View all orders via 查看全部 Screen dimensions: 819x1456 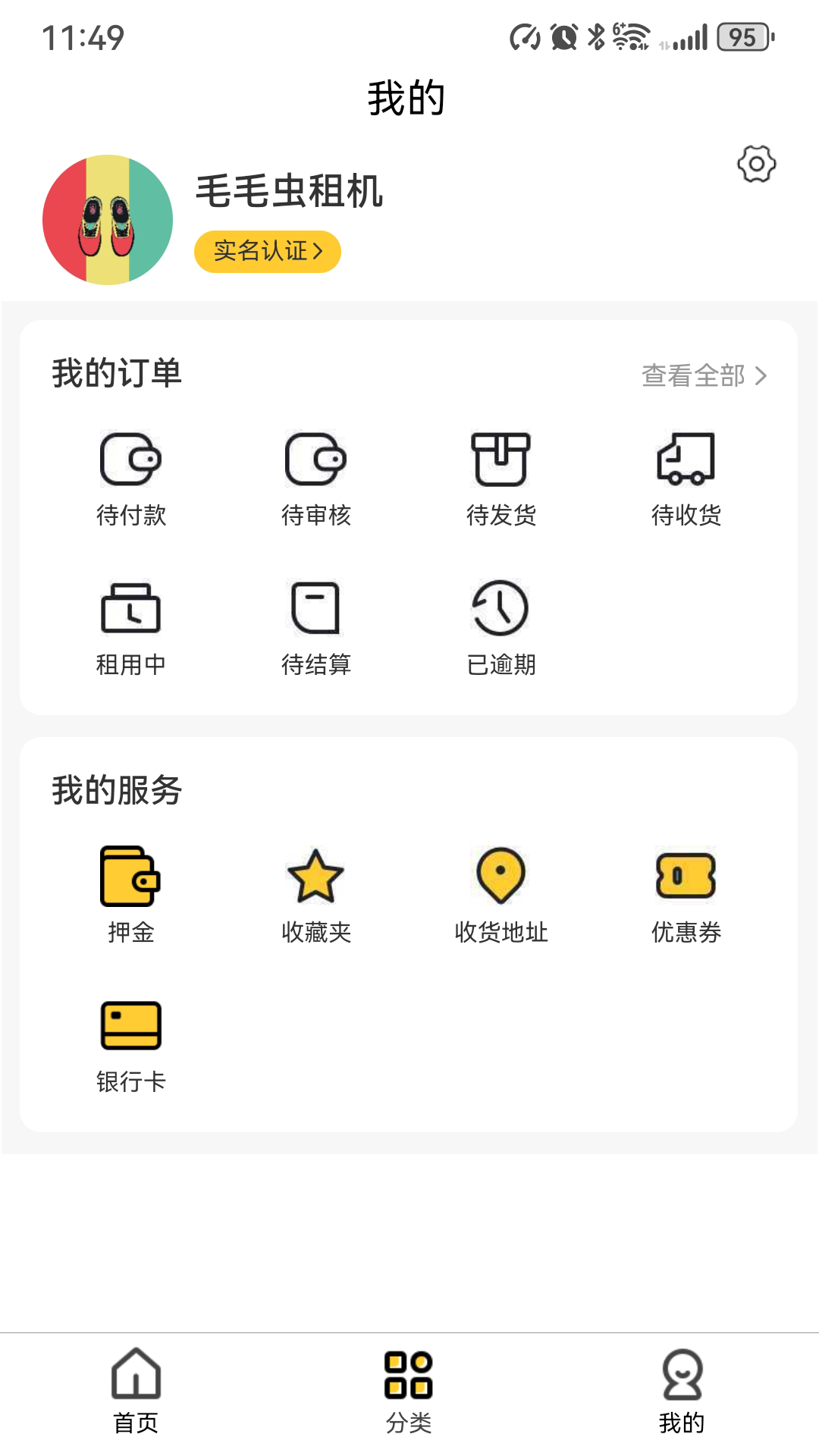coord(704,375)
